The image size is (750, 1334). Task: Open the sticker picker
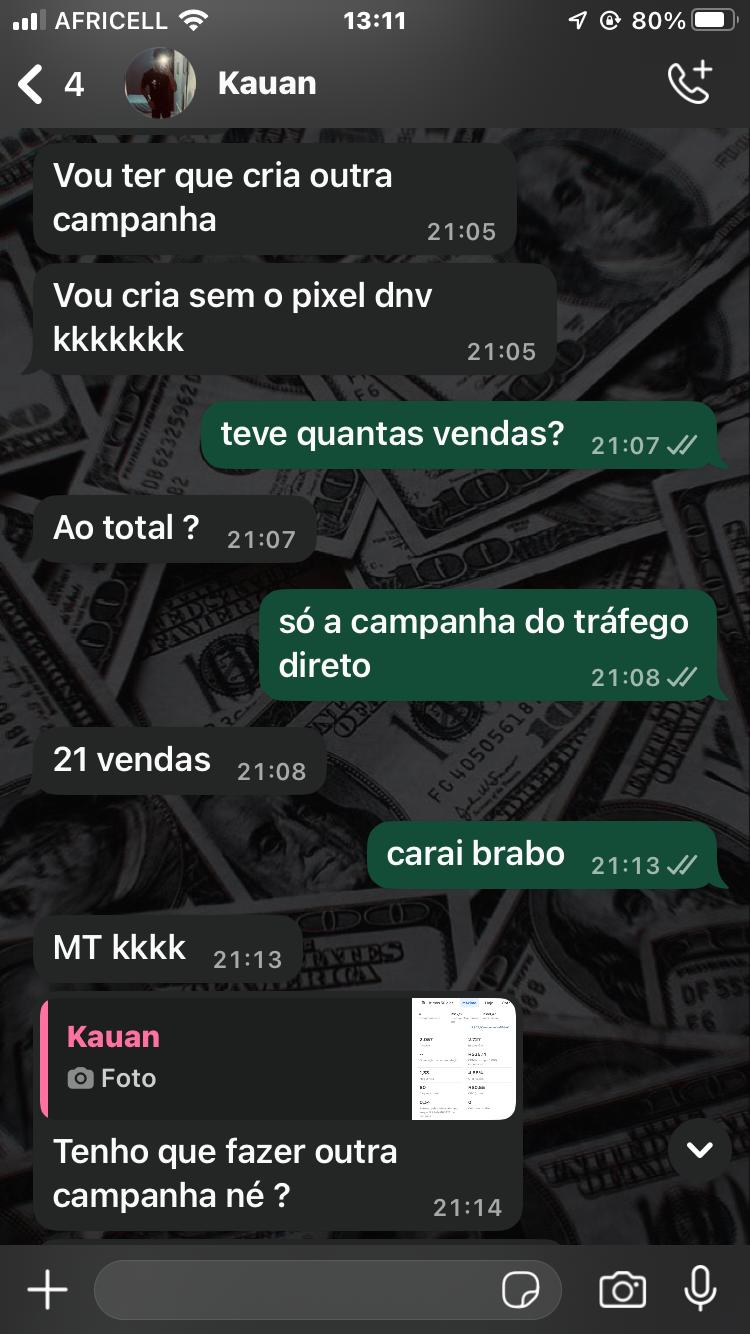pos(520,1290)
